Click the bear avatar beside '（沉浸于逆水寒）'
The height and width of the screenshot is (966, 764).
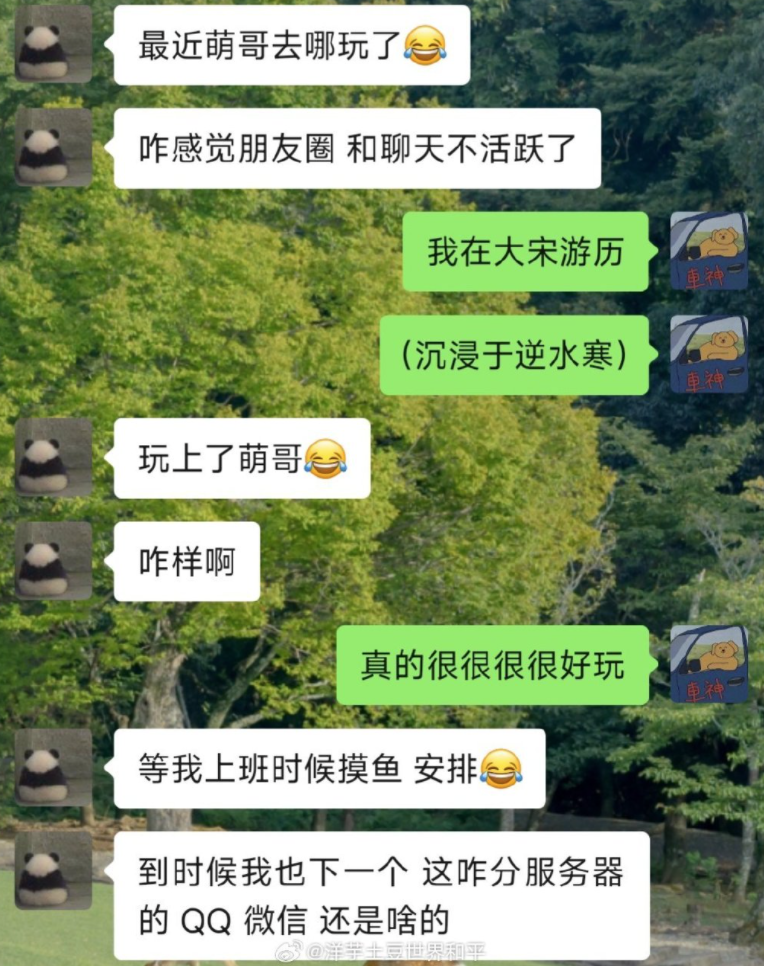pos(712,356)
